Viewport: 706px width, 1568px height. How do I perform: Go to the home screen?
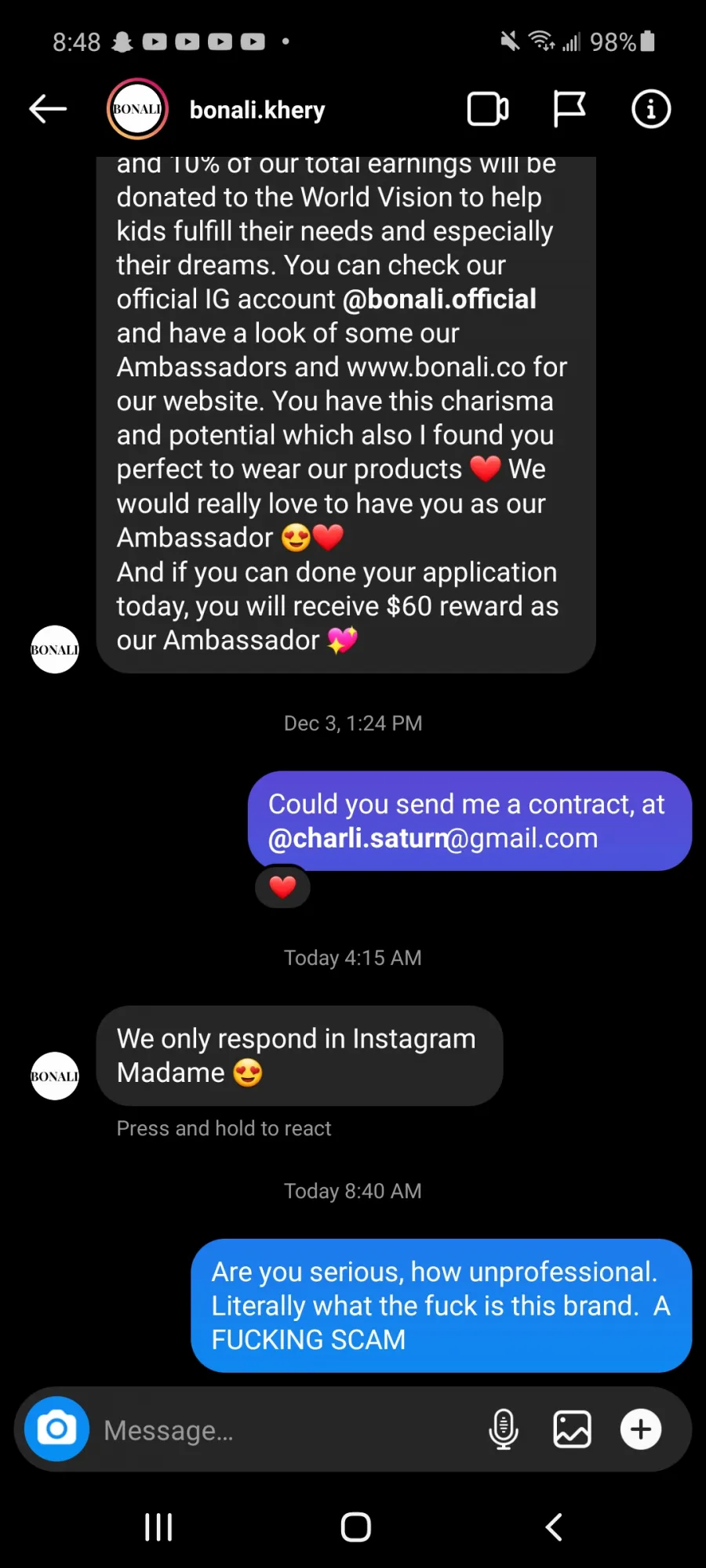(x=355, y=1527)
